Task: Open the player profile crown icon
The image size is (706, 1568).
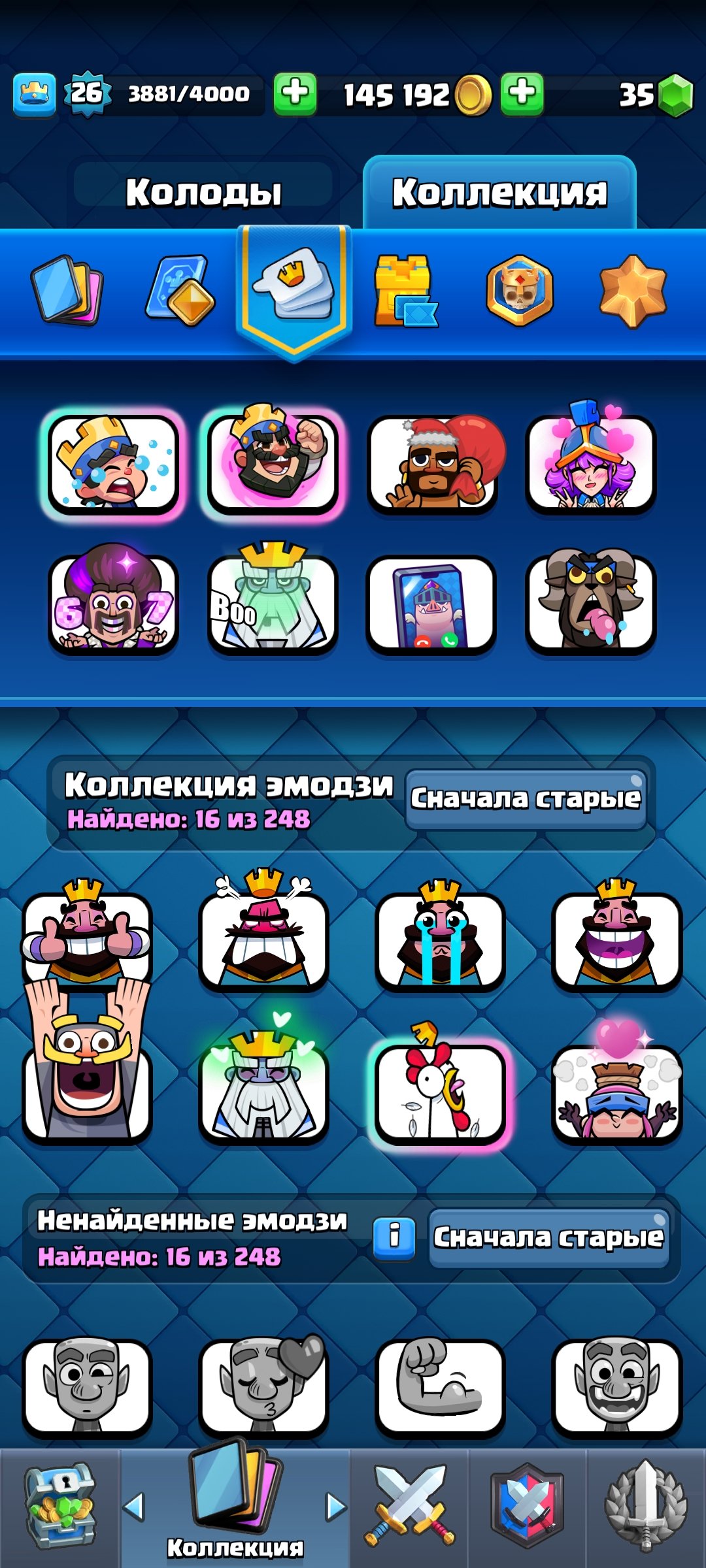Action: (x=34, y=95)
